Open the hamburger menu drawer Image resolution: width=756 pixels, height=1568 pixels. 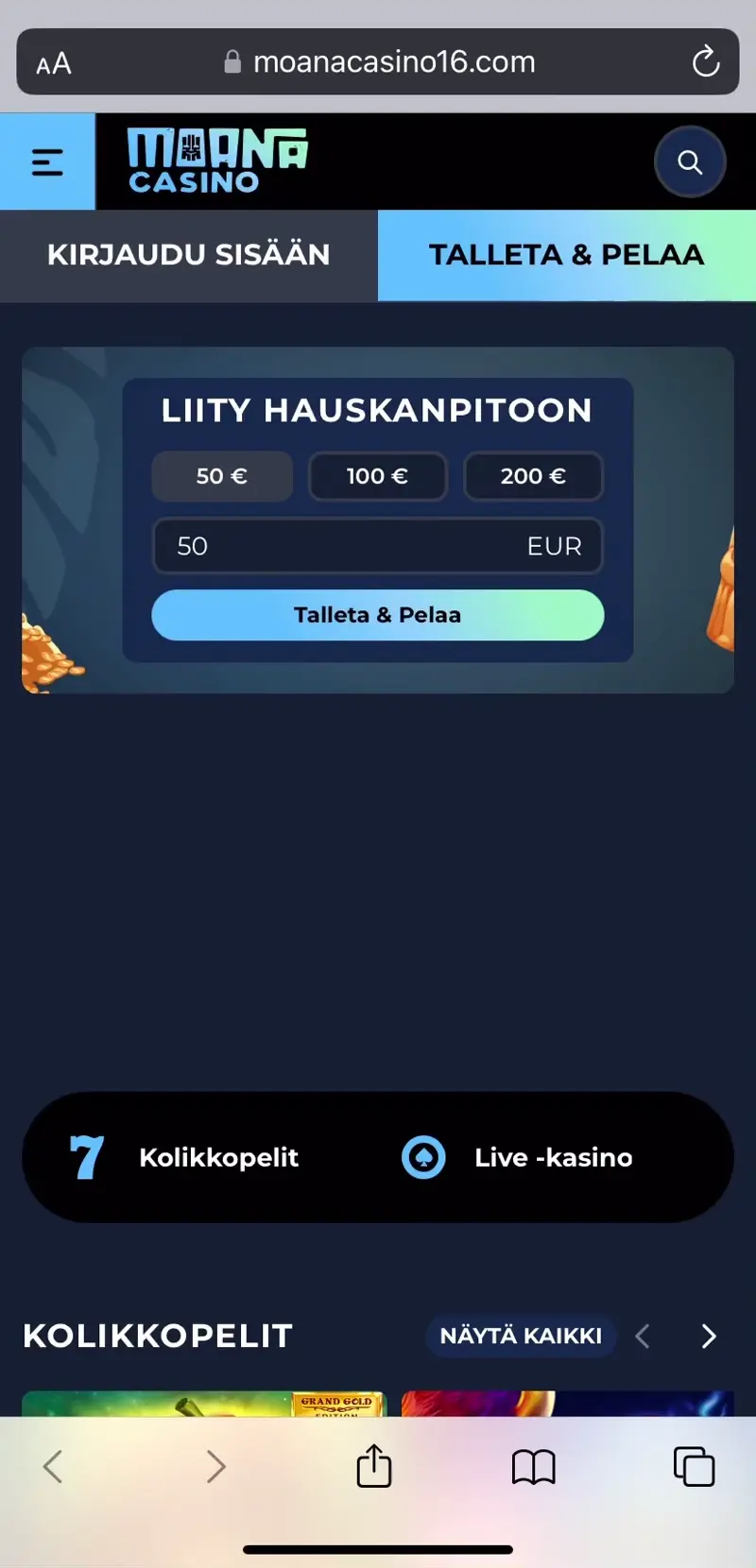[x=47, y=162]
